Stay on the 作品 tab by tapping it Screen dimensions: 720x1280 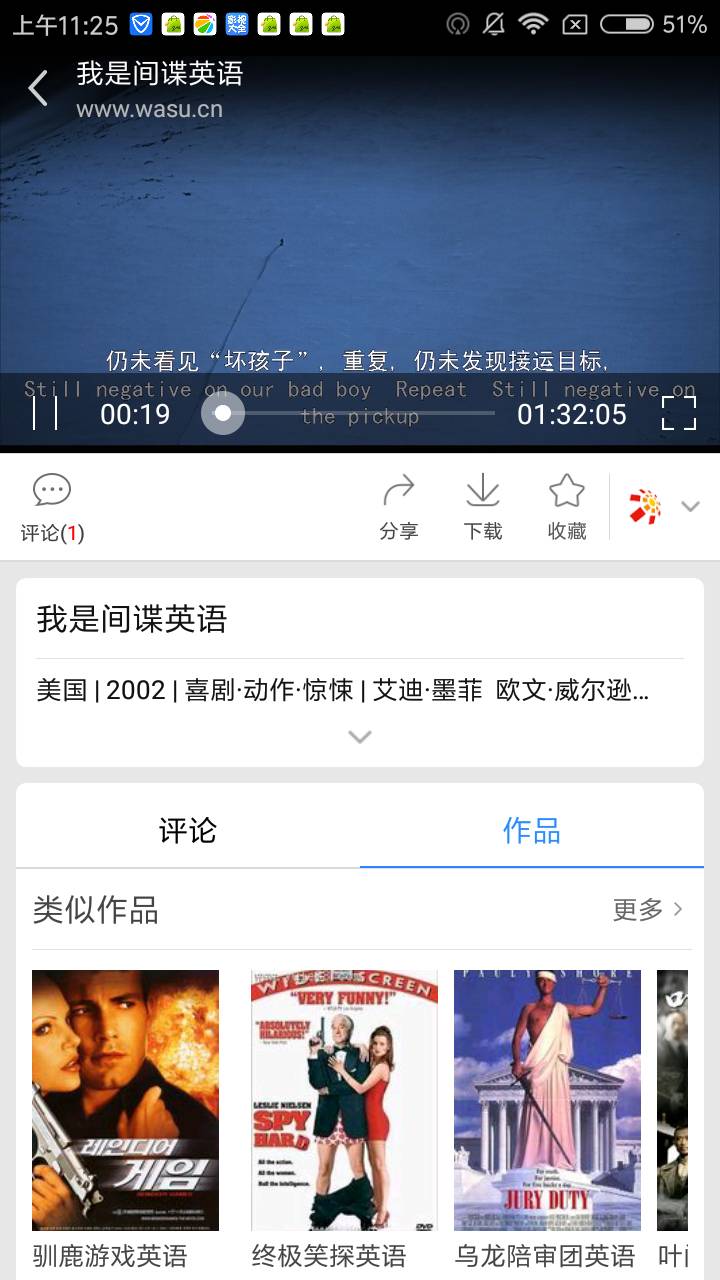(530, 831)
